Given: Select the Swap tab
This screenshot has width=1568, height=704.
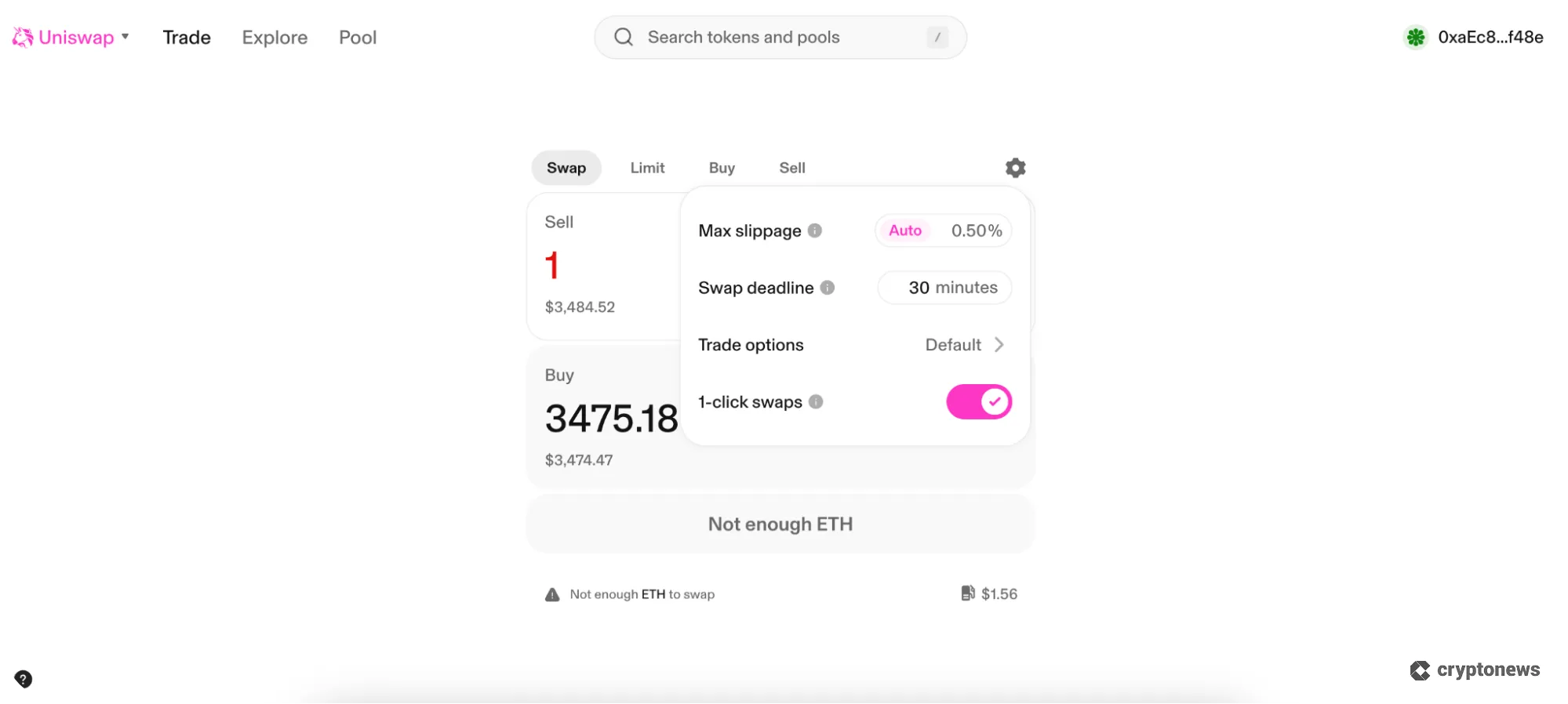Looking at the screenshot, I should [566, 168].
